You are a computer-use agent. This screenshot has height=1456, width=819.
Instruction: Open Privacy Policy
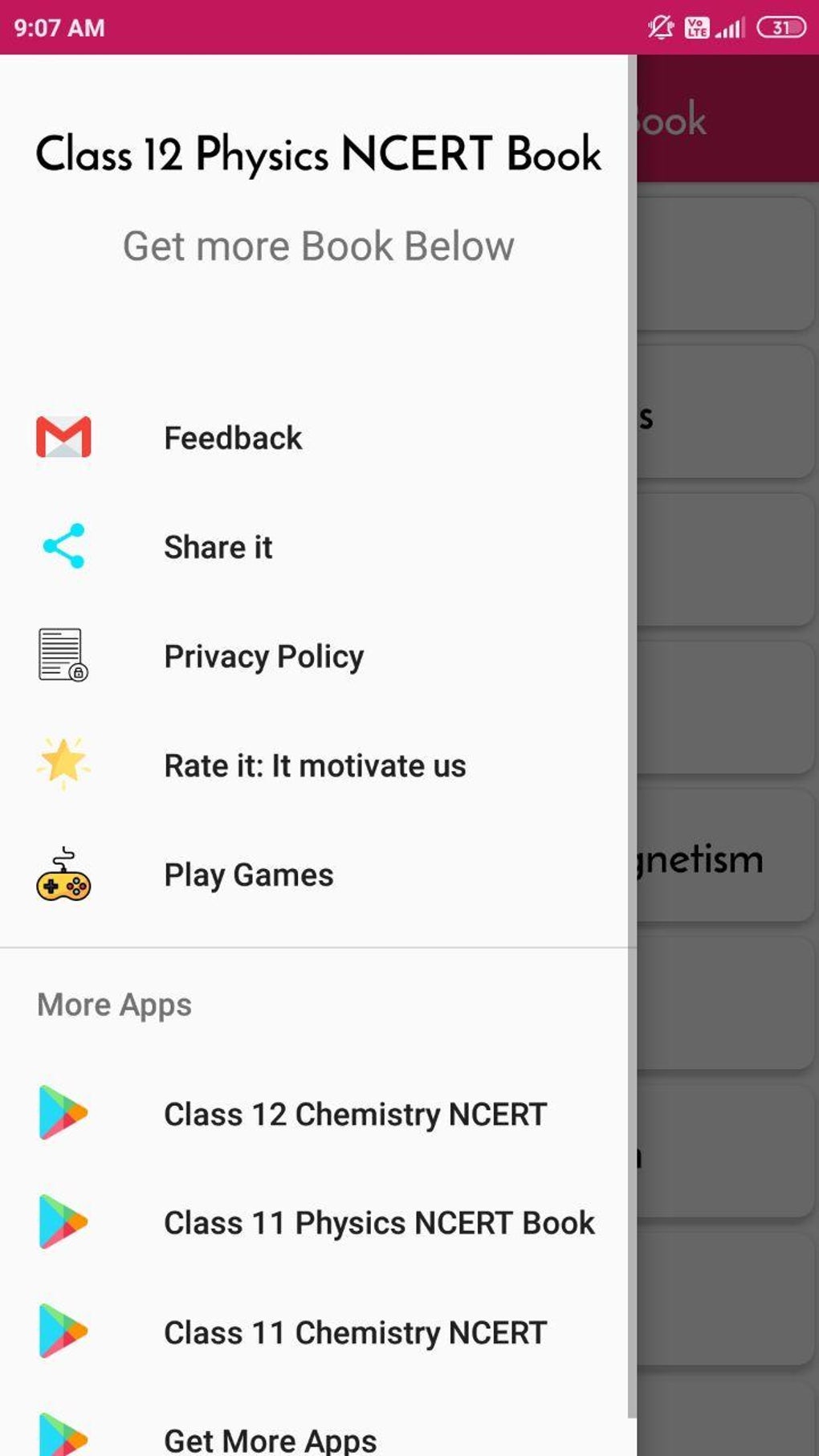click(263, 655)
